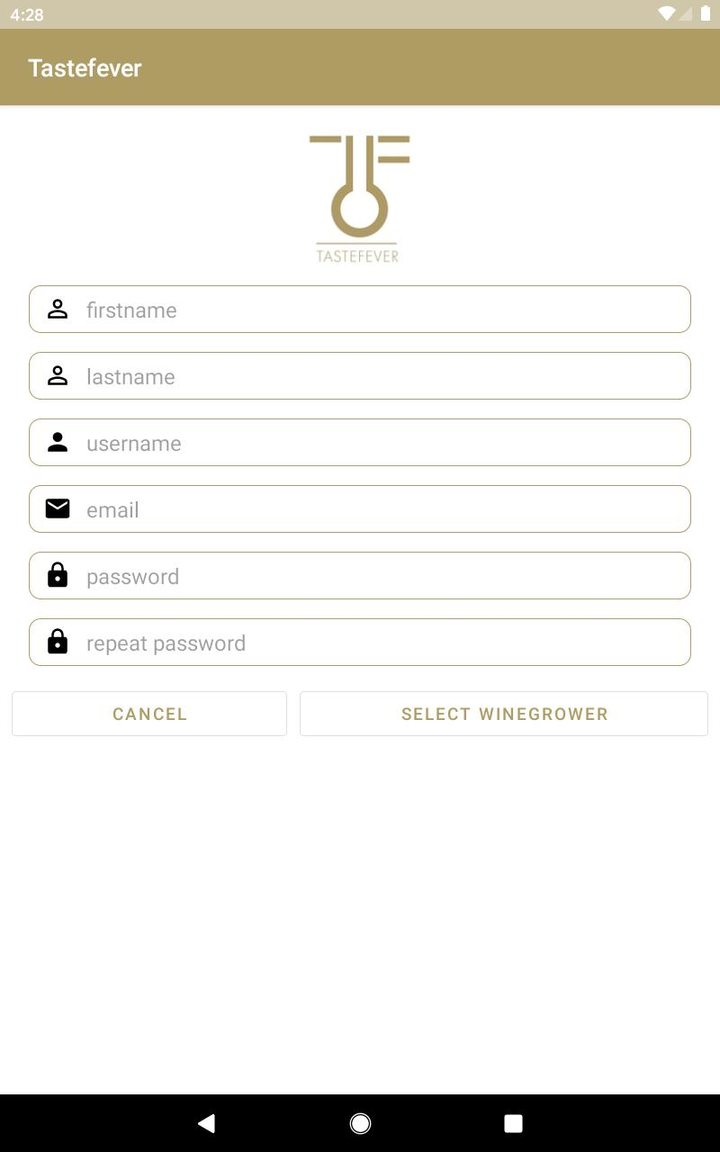Click the Tastefever app bar title
The height and width of the screenshot is (1152, 720).
[84, 67]
